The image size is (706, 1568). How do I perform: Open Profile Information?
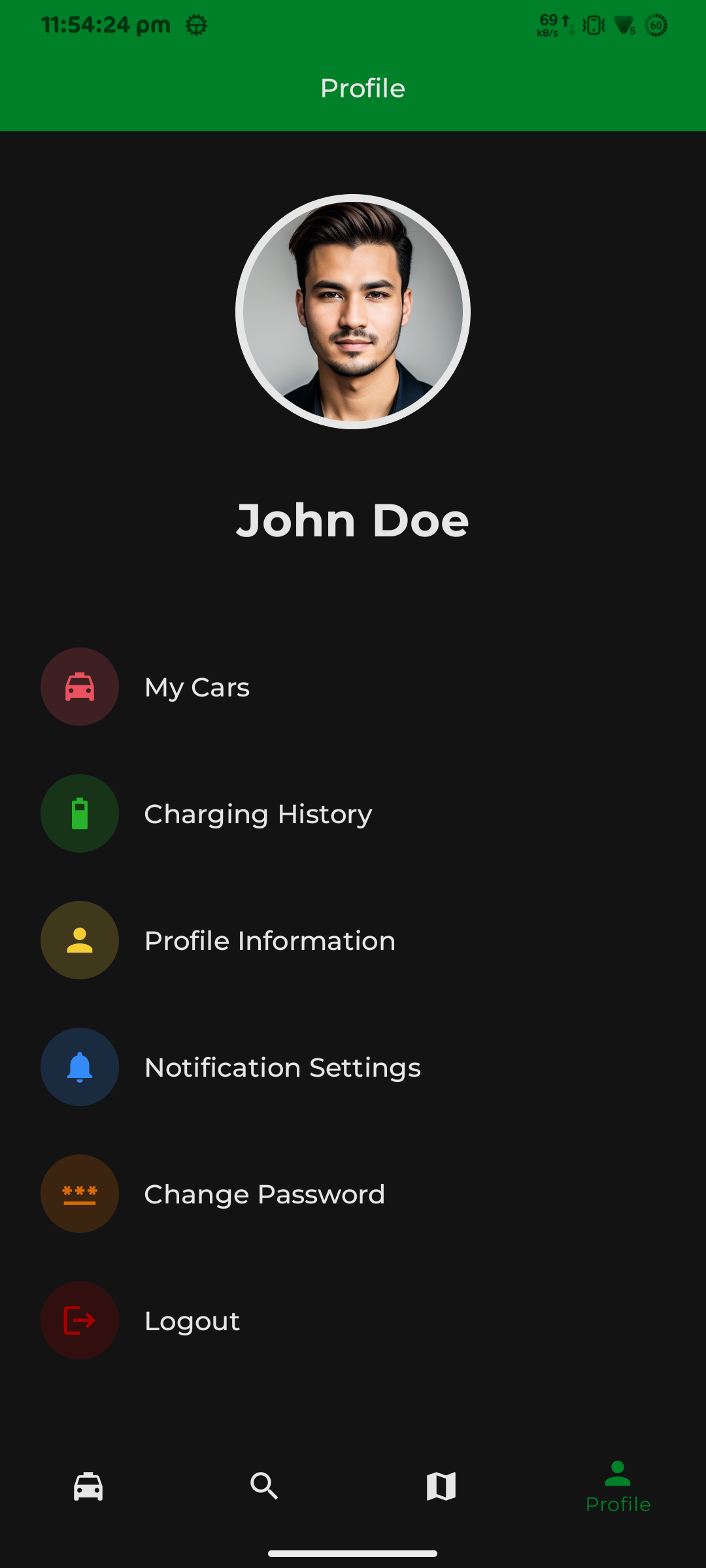coord(269,941)
